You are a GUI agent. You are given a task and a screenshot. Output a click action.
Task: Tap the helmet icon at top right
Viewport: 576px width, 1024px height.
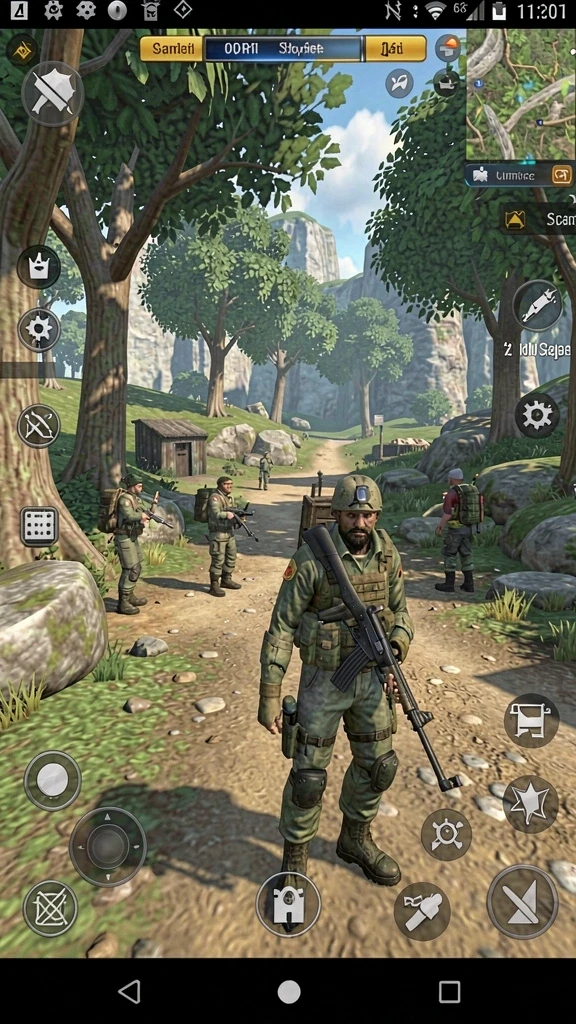point(448,48)
